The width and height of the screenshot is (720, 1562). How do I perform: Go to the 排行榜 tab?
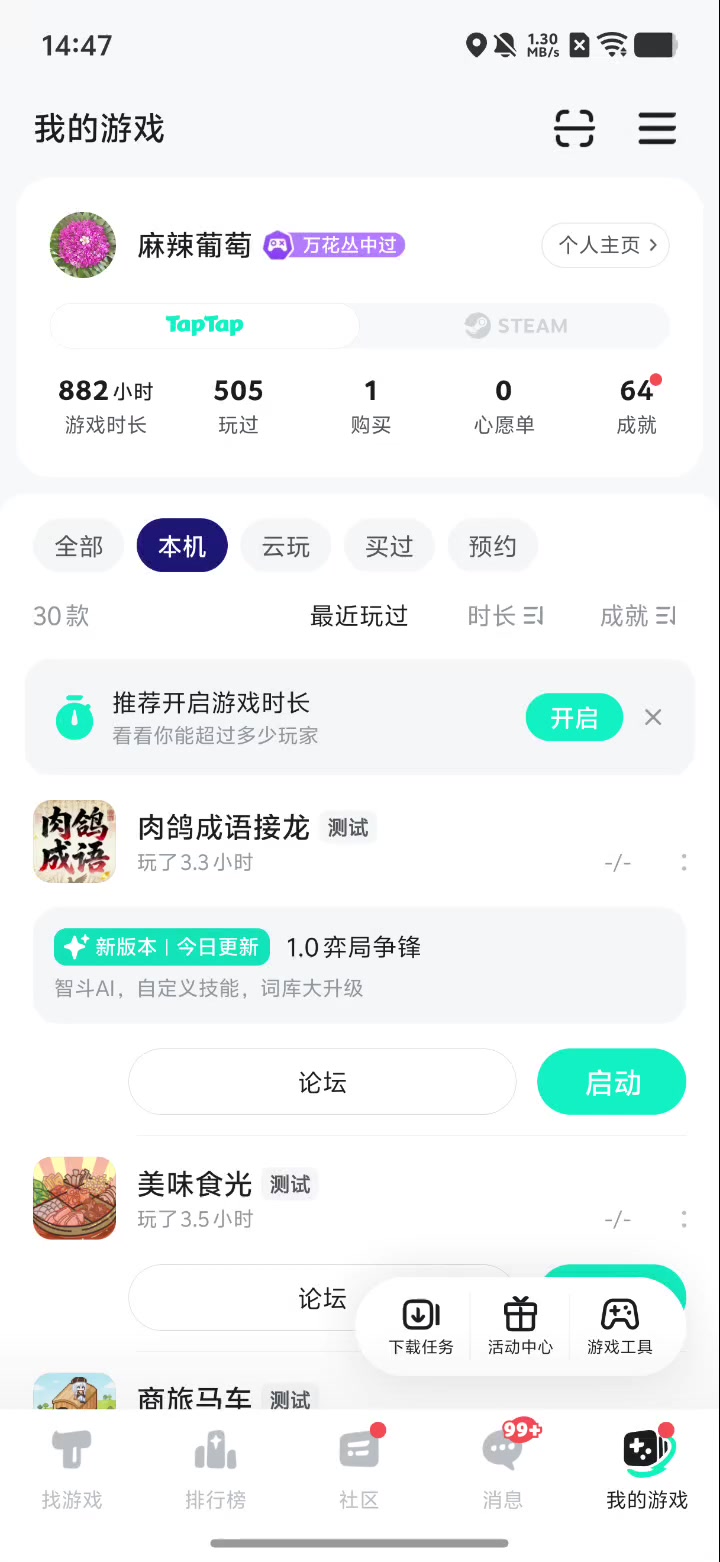point(215,1465)
